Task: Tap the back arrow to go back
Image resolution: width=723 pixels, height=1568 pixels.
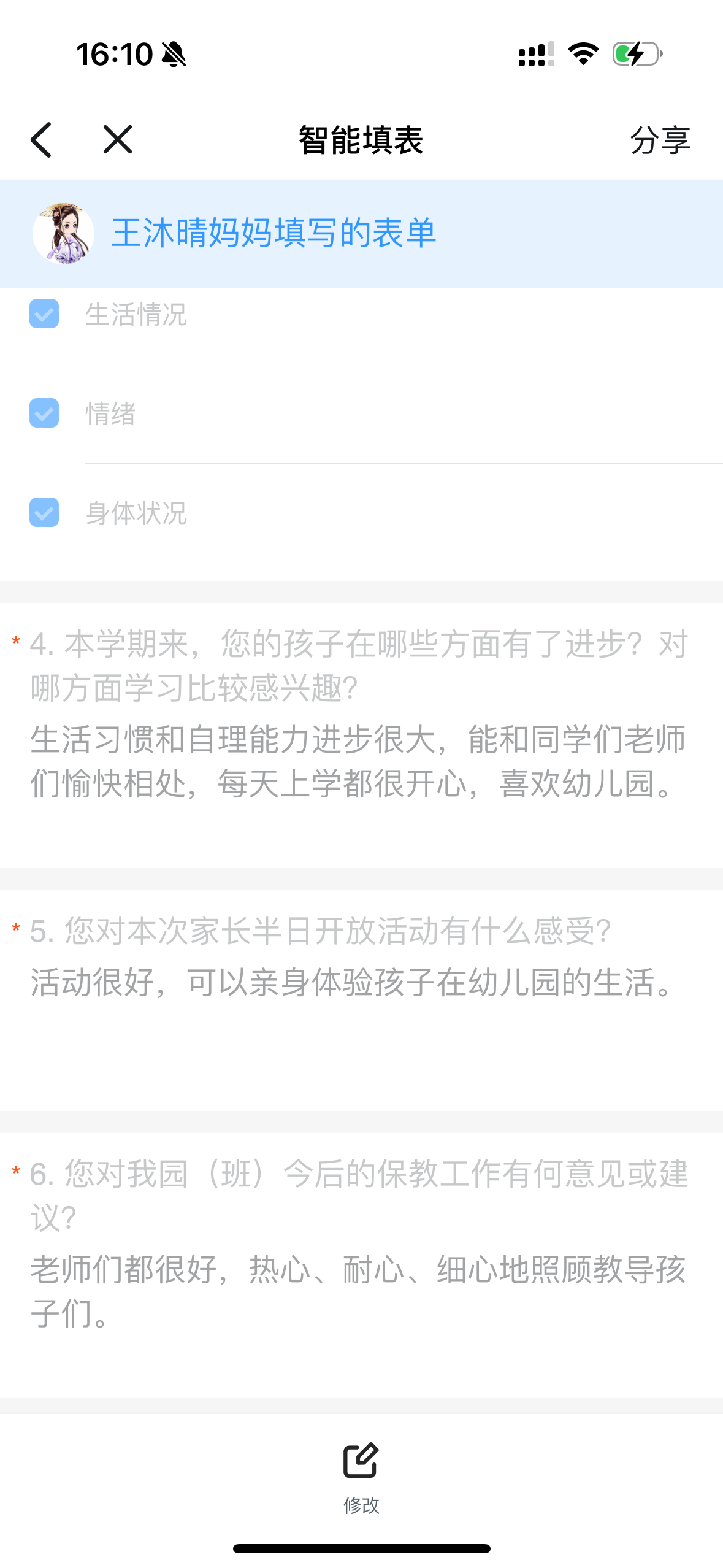Action: coord(41,139)
